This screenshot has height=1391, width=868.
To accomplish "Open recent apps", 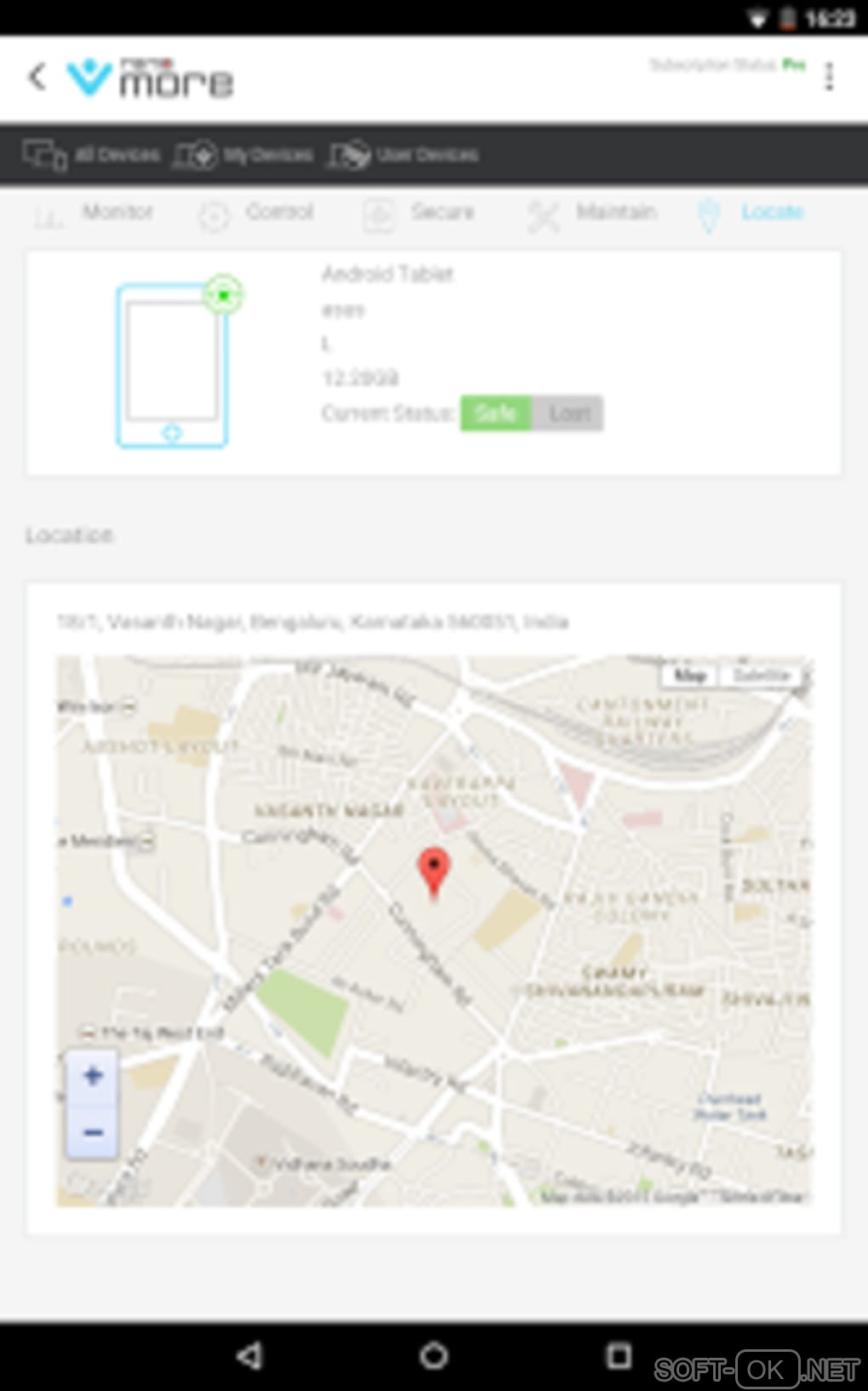I will pos(619,1355).
